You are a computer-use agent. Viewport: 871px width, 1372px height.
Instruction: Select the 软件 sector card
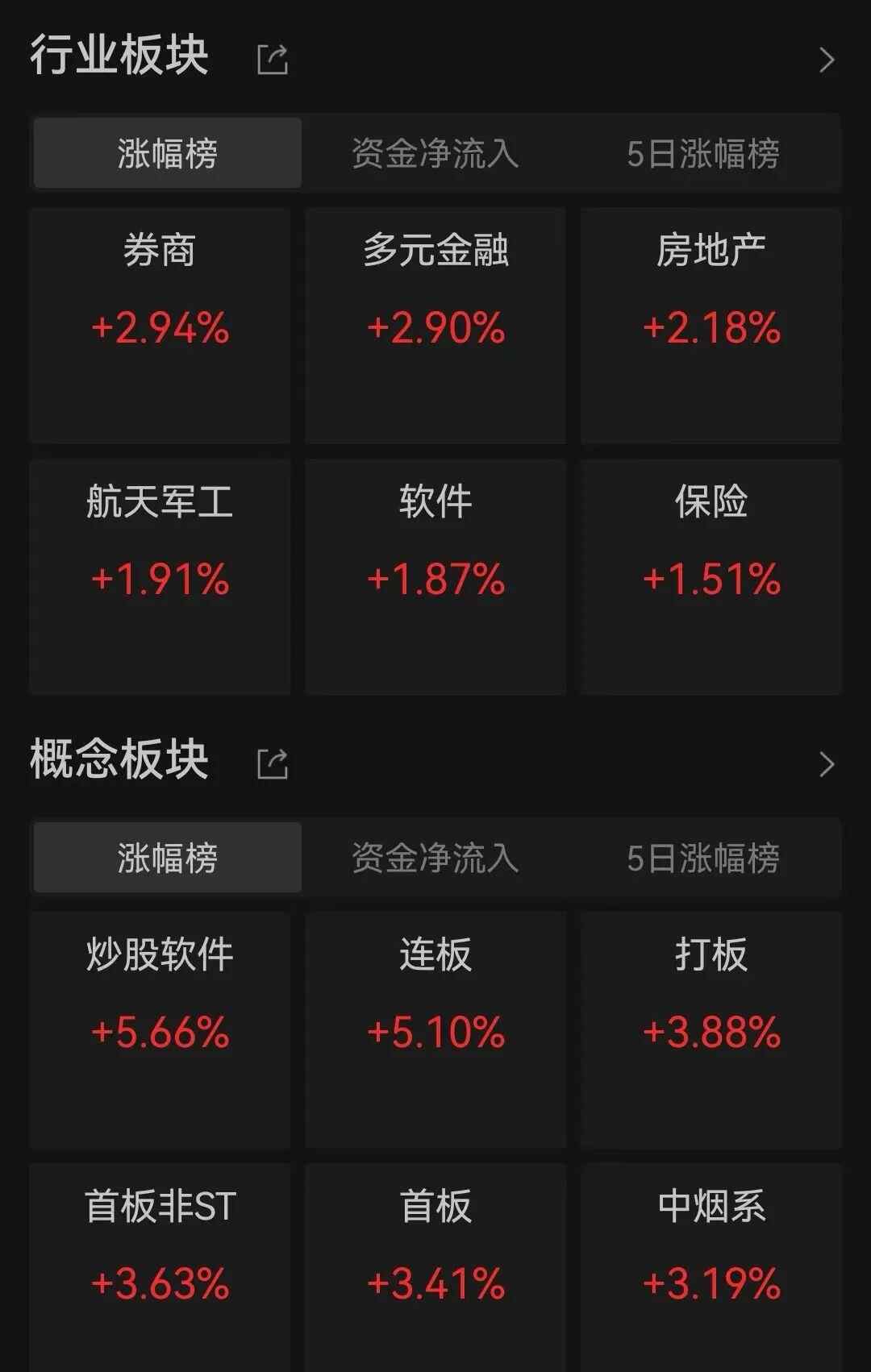435,576
